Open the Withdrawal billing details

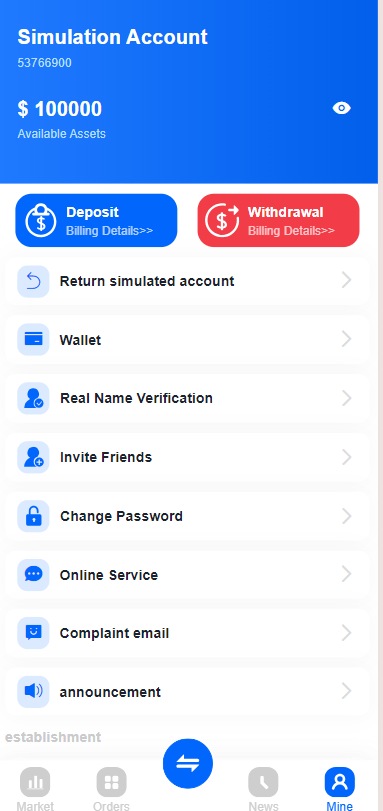click(278, 220)
